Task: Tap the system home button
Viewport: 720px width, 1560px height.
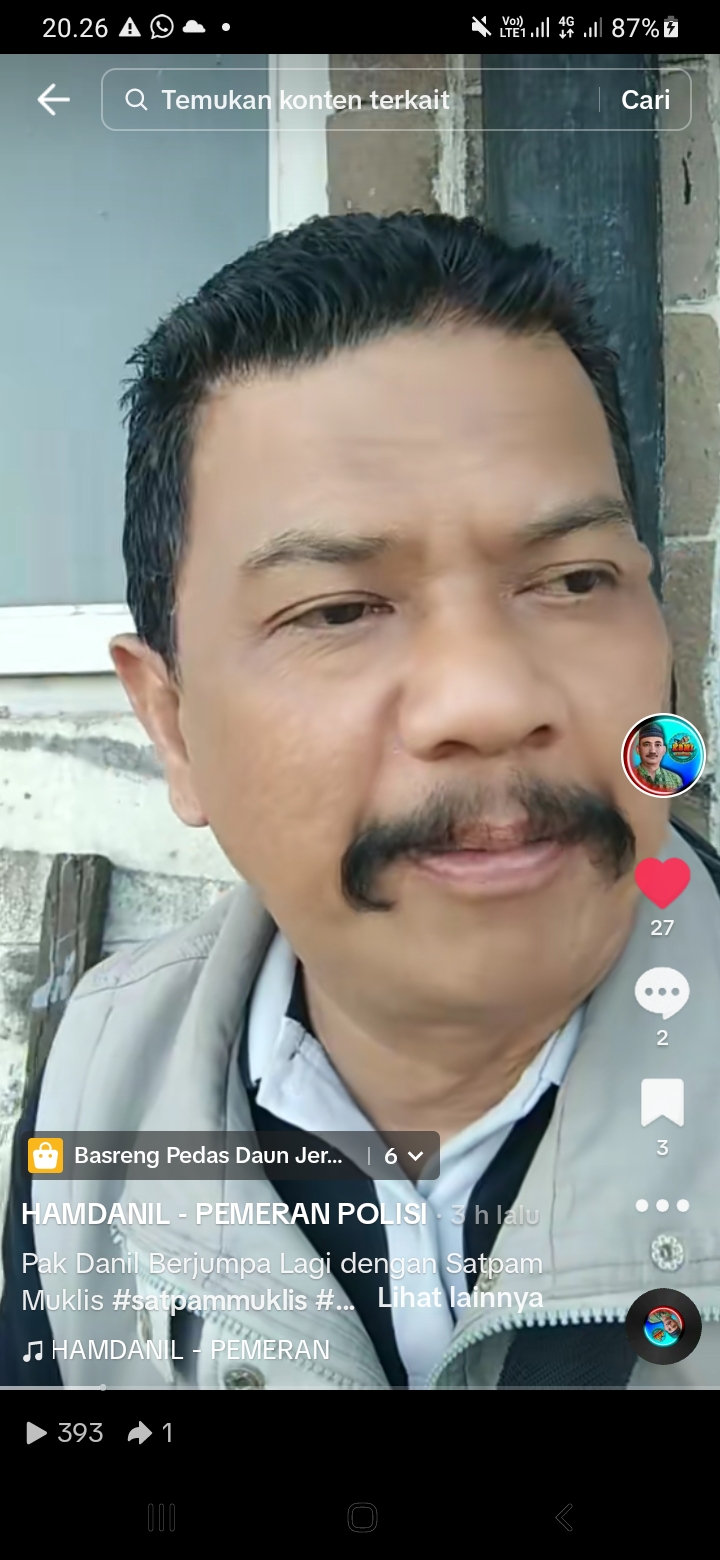Action: (362, 1517)
